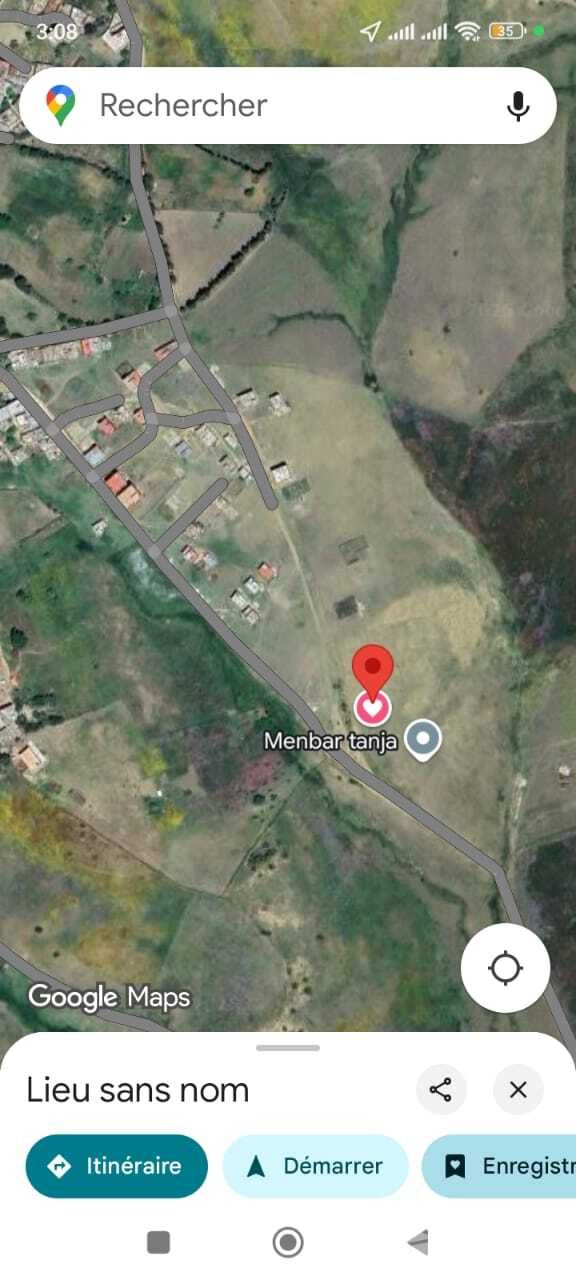The height and width of the screenshot is (1280, 576).
Task: Go to the system home screen
Action: tap(288, 1242)
